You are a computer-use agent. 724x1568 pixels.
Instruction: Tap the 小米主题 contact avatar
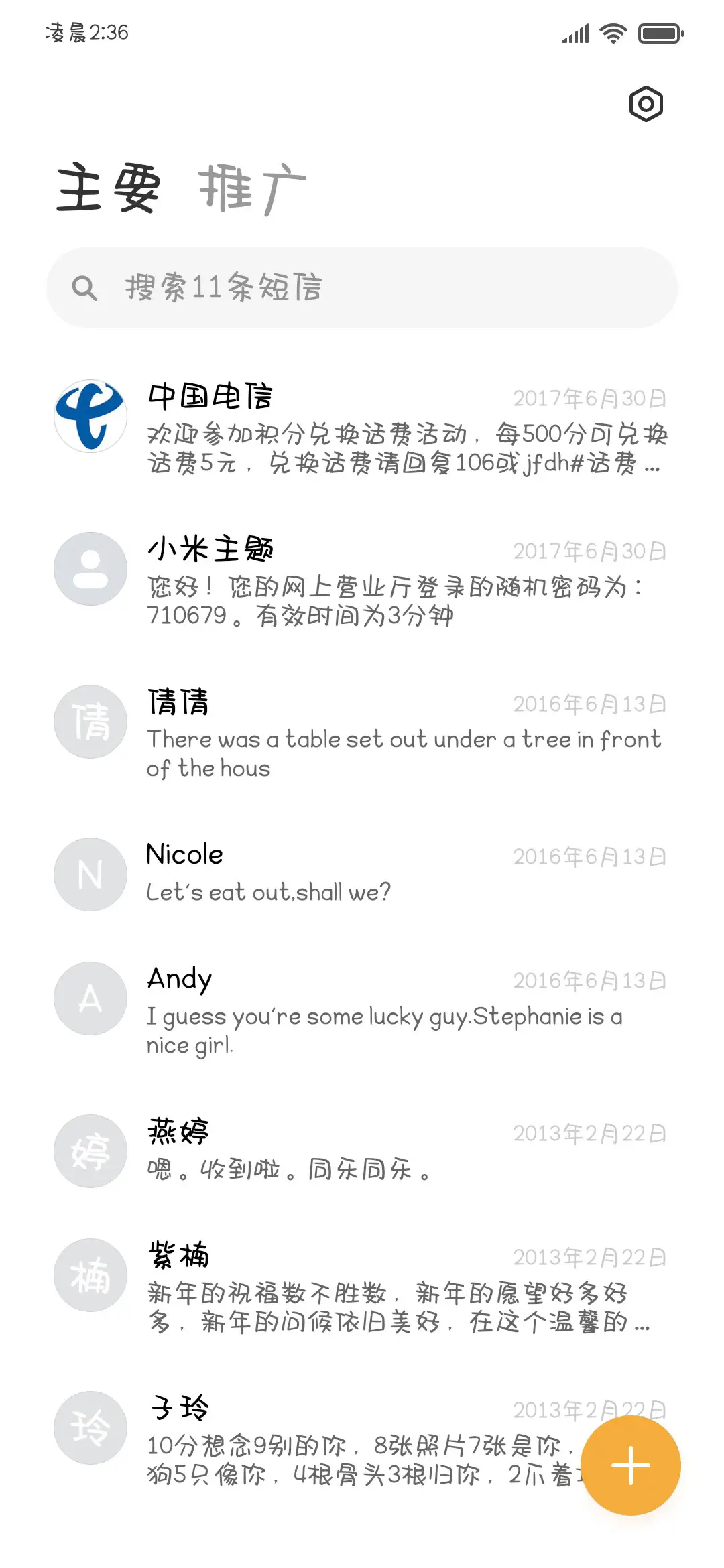tap(90, 568)
